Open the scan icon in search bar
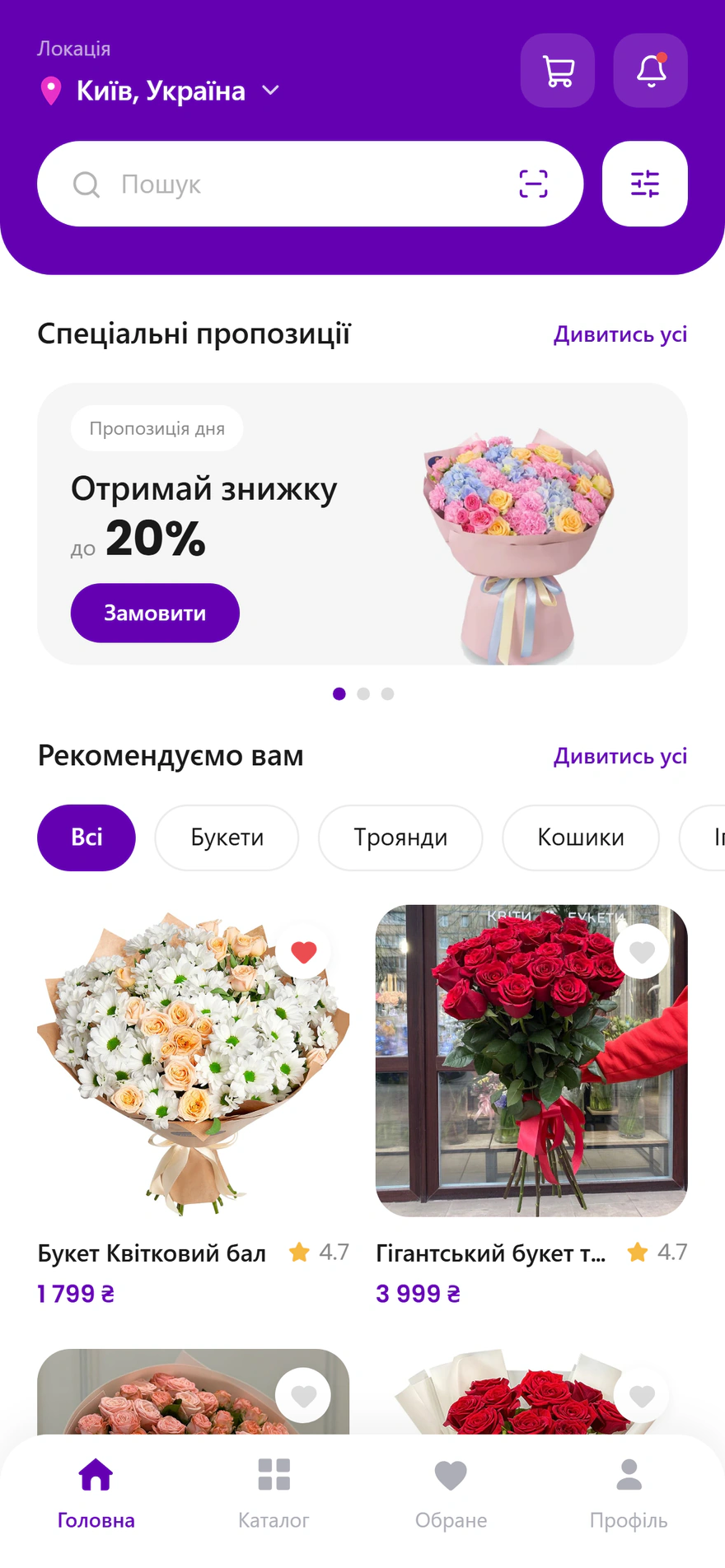Viewport: 725px width, 1568px height. point(533,184)
